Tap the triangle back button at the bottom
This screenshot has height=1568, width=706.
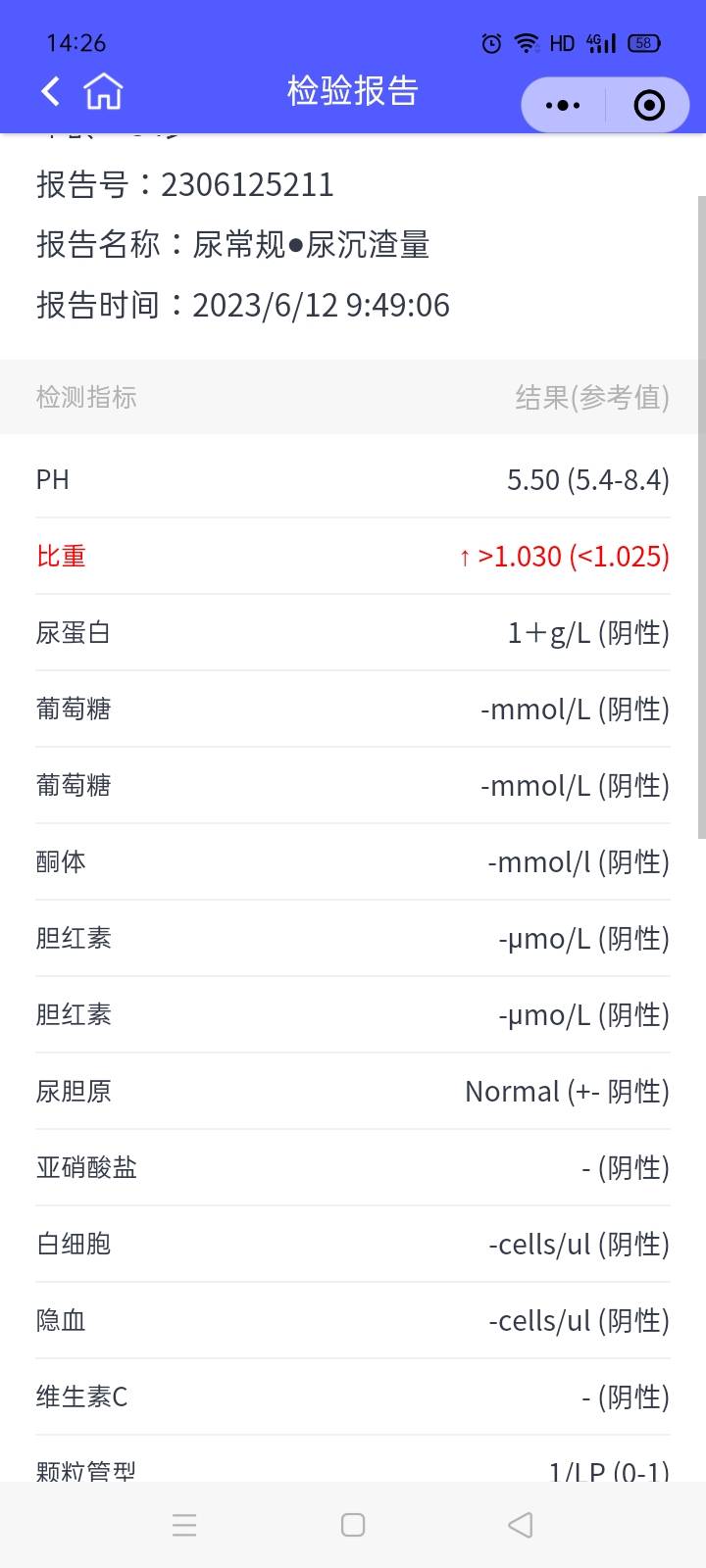[x=520, y=1524]
